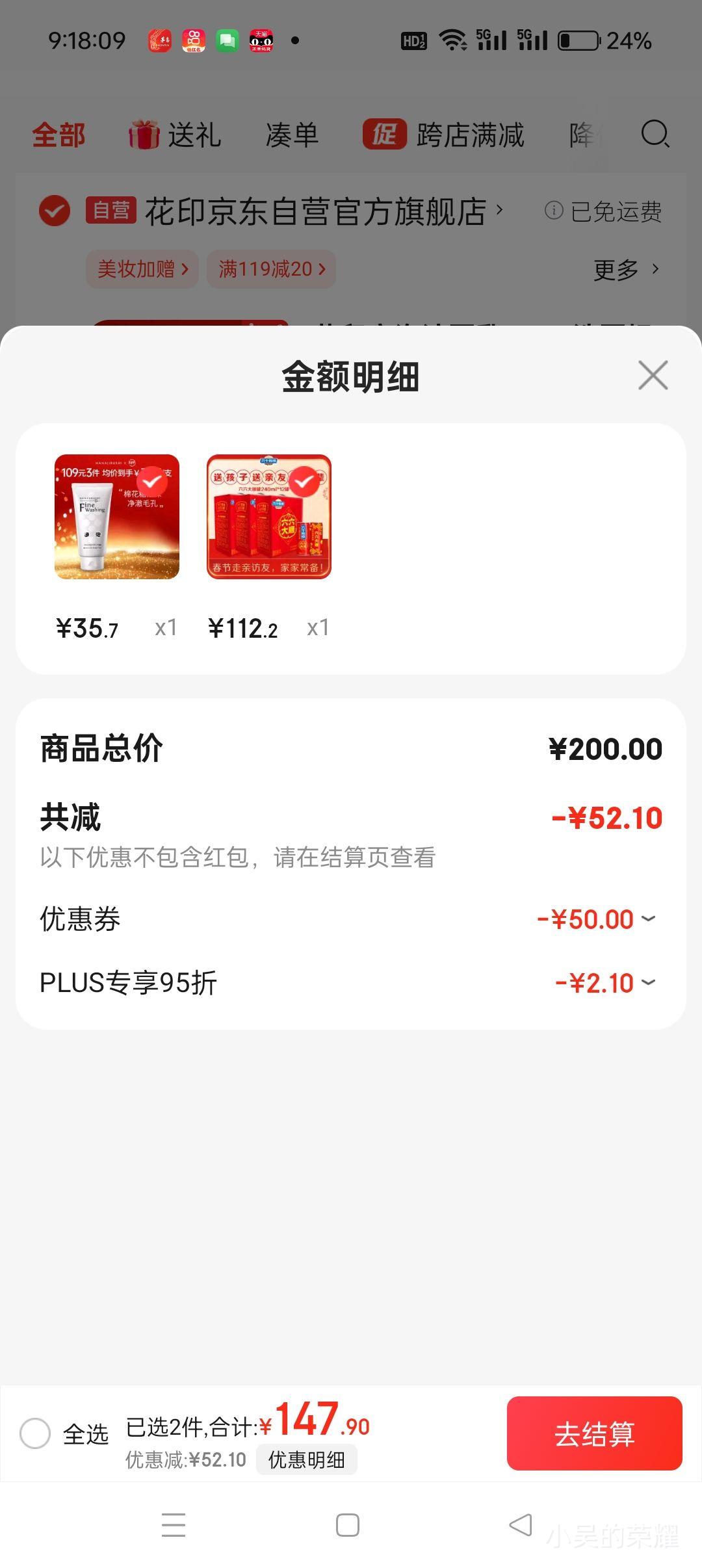702x1568 pixels.
Task: Tap the recent apps navigation icon
Action: (x=174, y=1524)
